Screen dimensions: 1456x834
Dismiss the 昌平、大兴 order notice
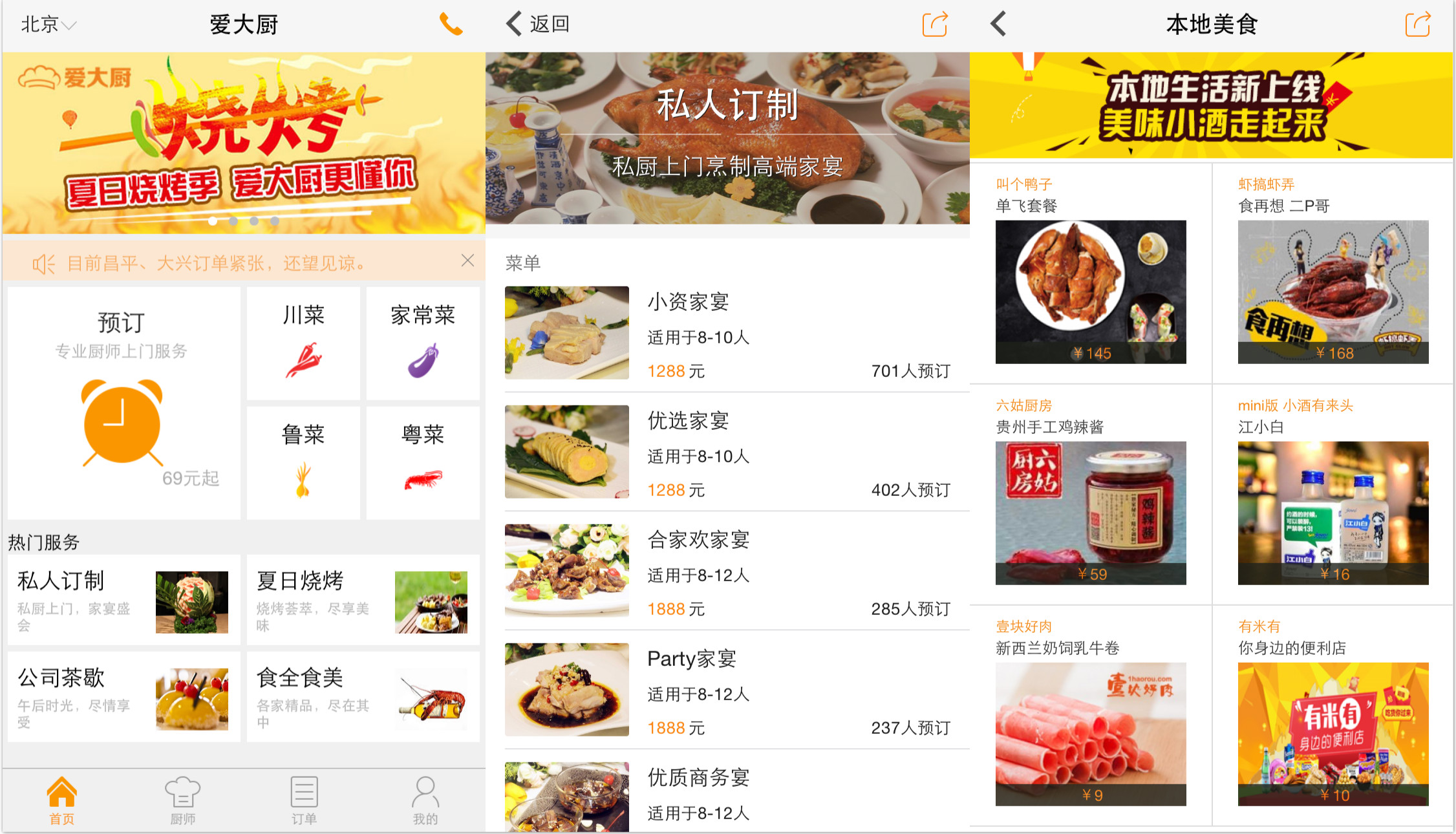pos(467,261)
